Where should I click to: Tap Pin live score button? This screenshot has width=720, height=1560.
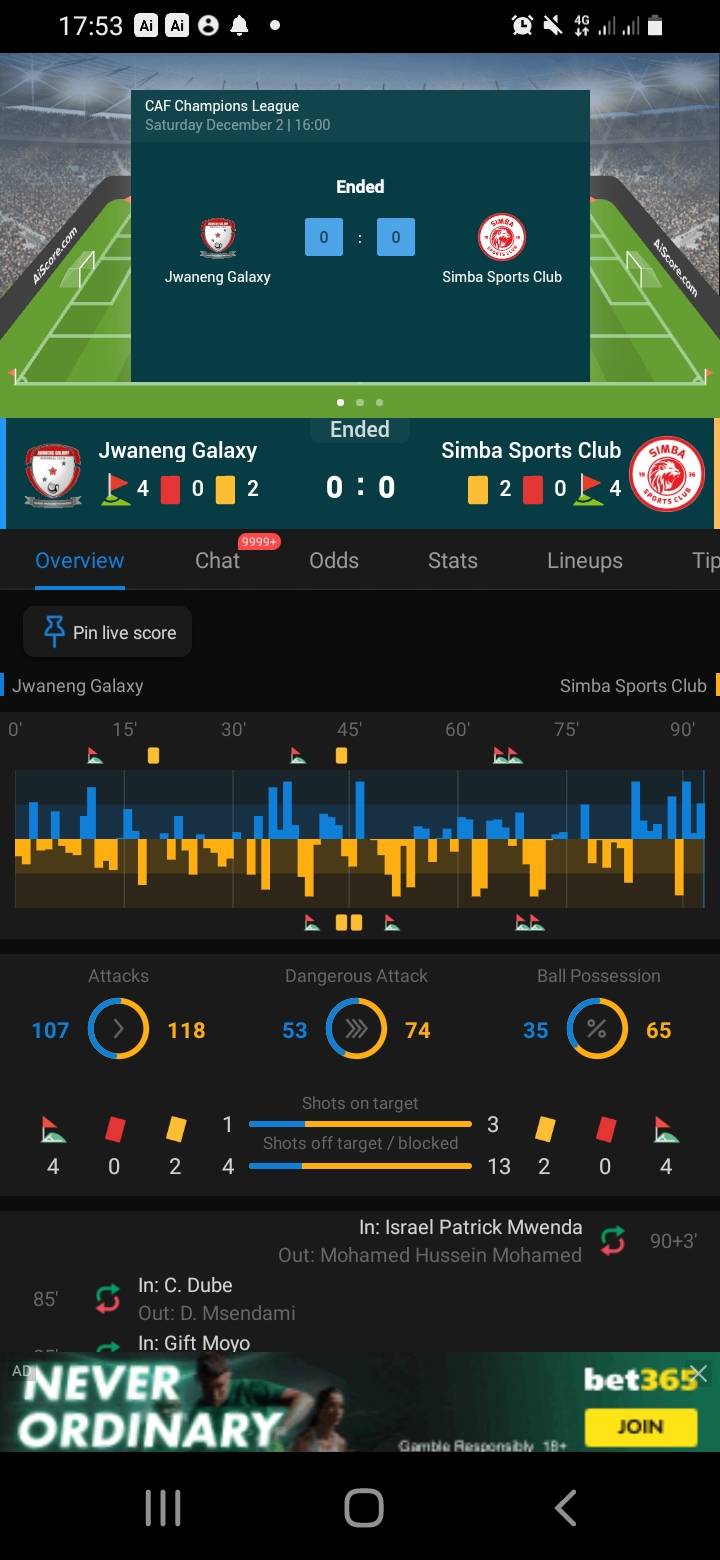click(x=107, y=632)
